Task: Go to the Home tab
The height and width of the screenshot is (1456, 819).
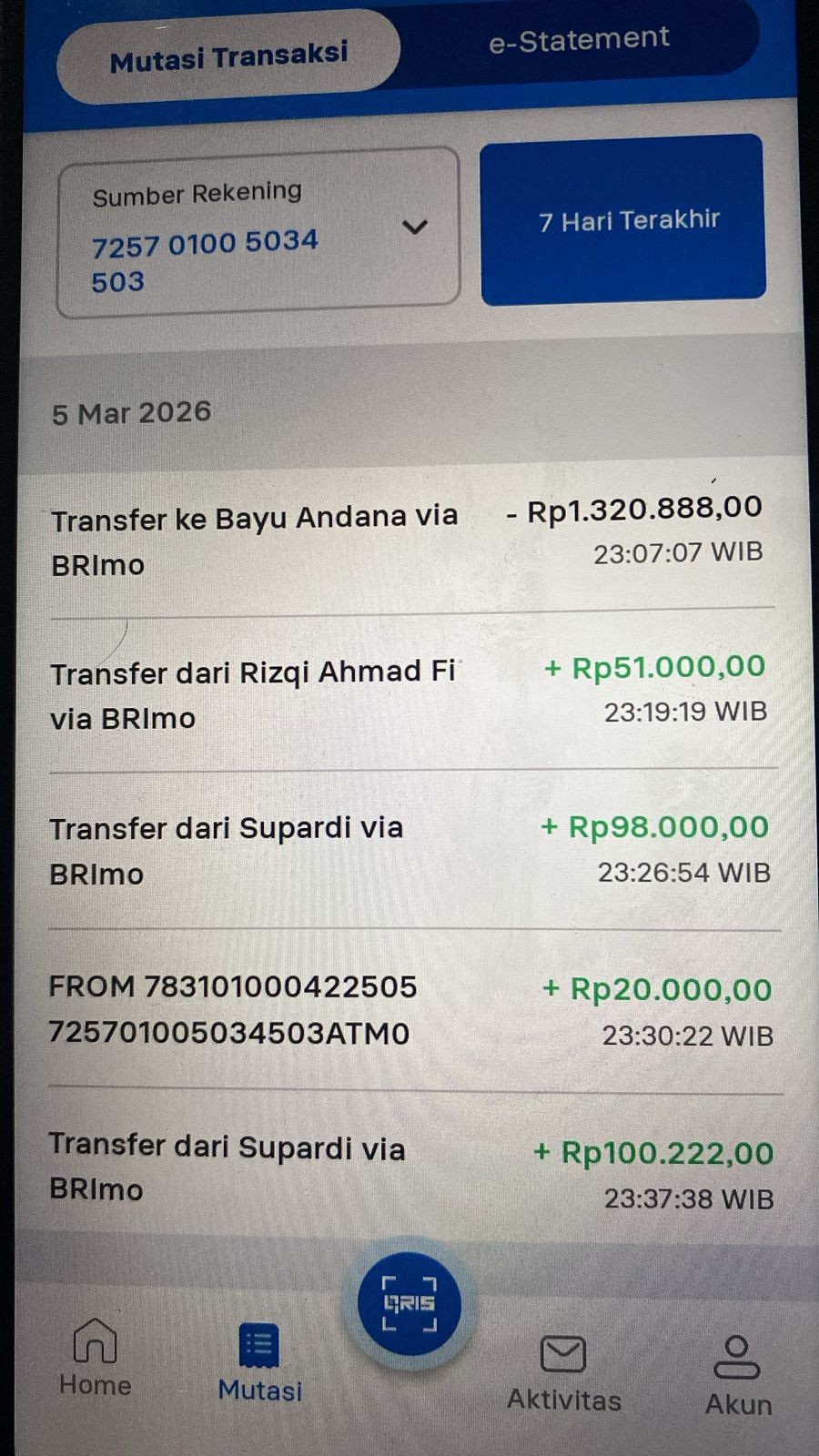Action: pos(95,1357)
